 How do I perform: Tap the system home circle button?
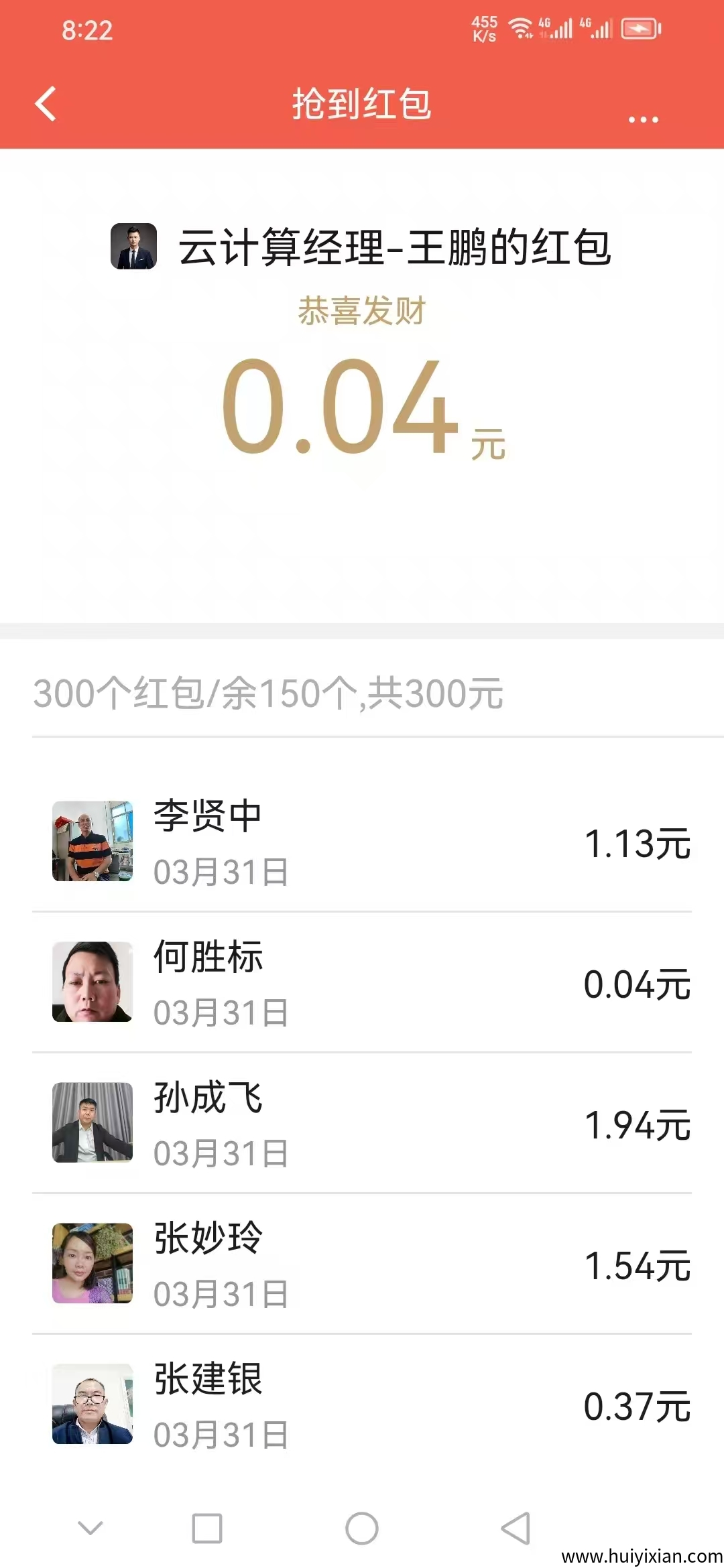tap(362, 1528)
